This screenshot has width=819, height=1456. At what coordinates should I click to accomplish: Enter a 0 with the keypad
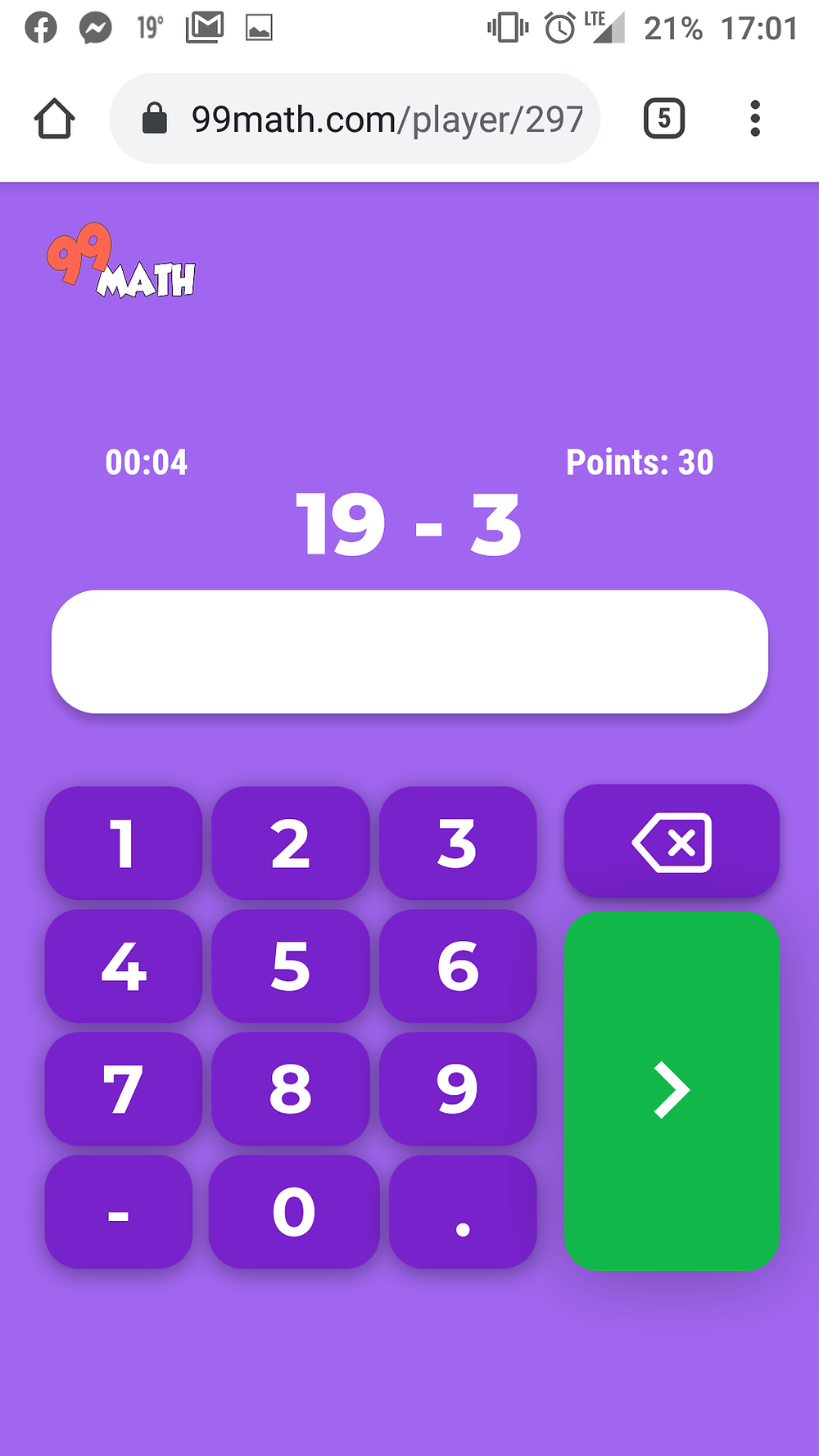click(x=293, y=1212)
